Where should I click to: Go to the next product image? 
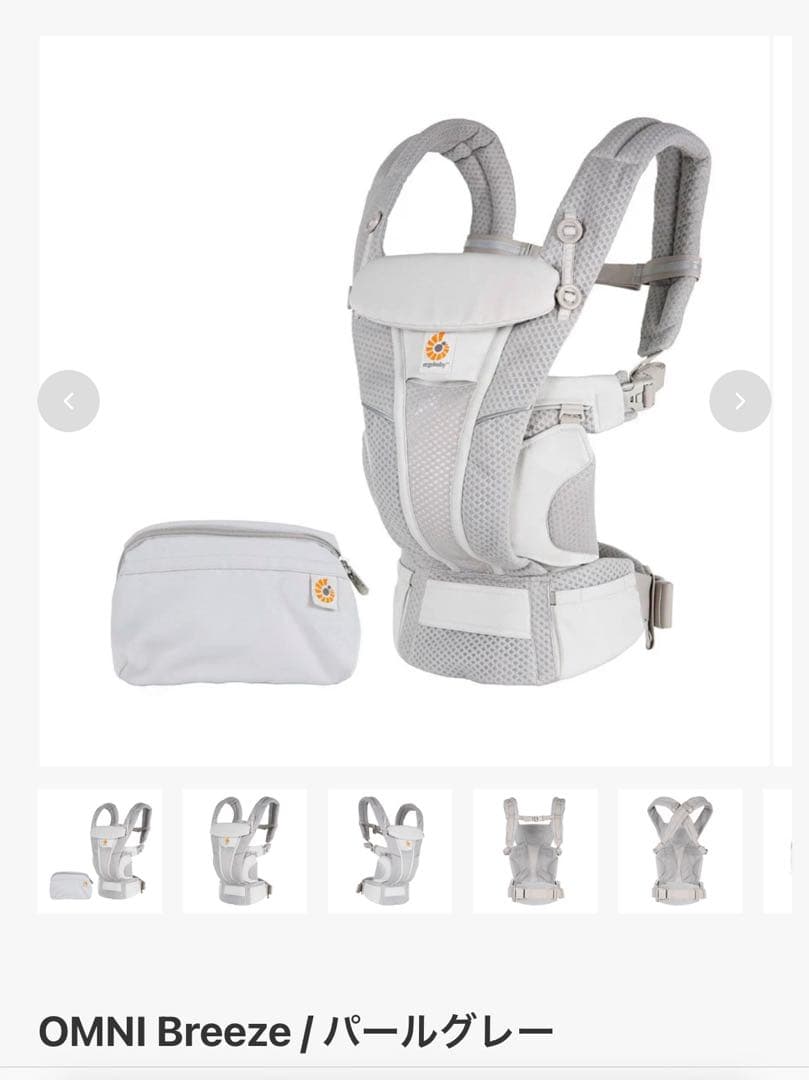point(740,401)
